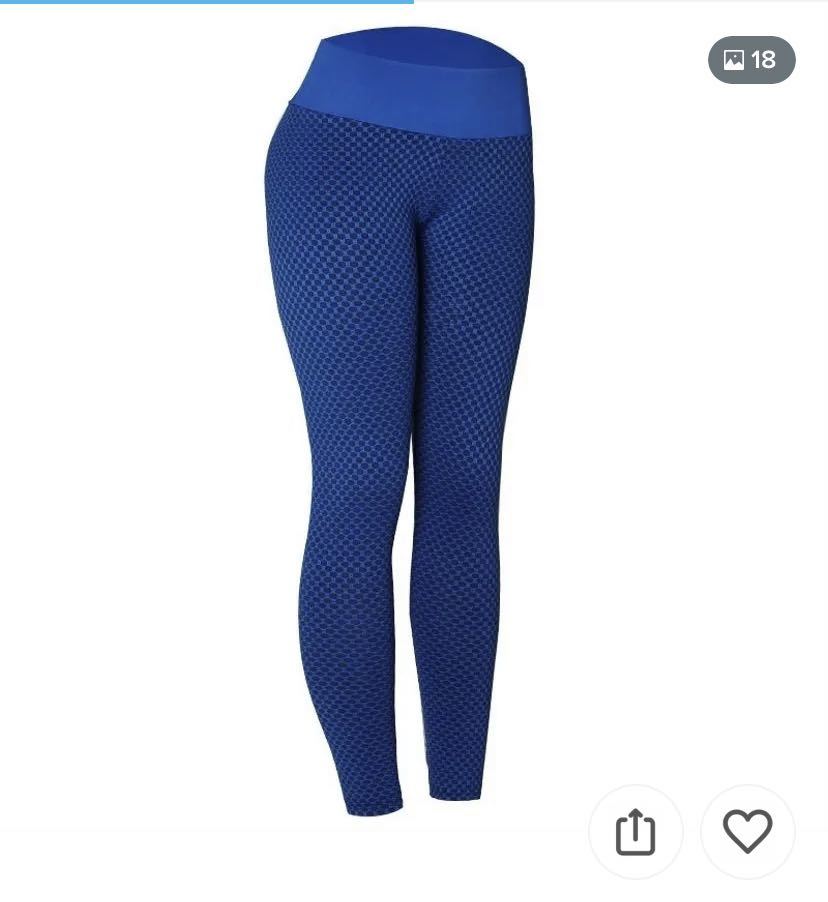This screenshot has width=828, height=902.
Task: Add the leggings to favorites
Action: click(748, 832)
